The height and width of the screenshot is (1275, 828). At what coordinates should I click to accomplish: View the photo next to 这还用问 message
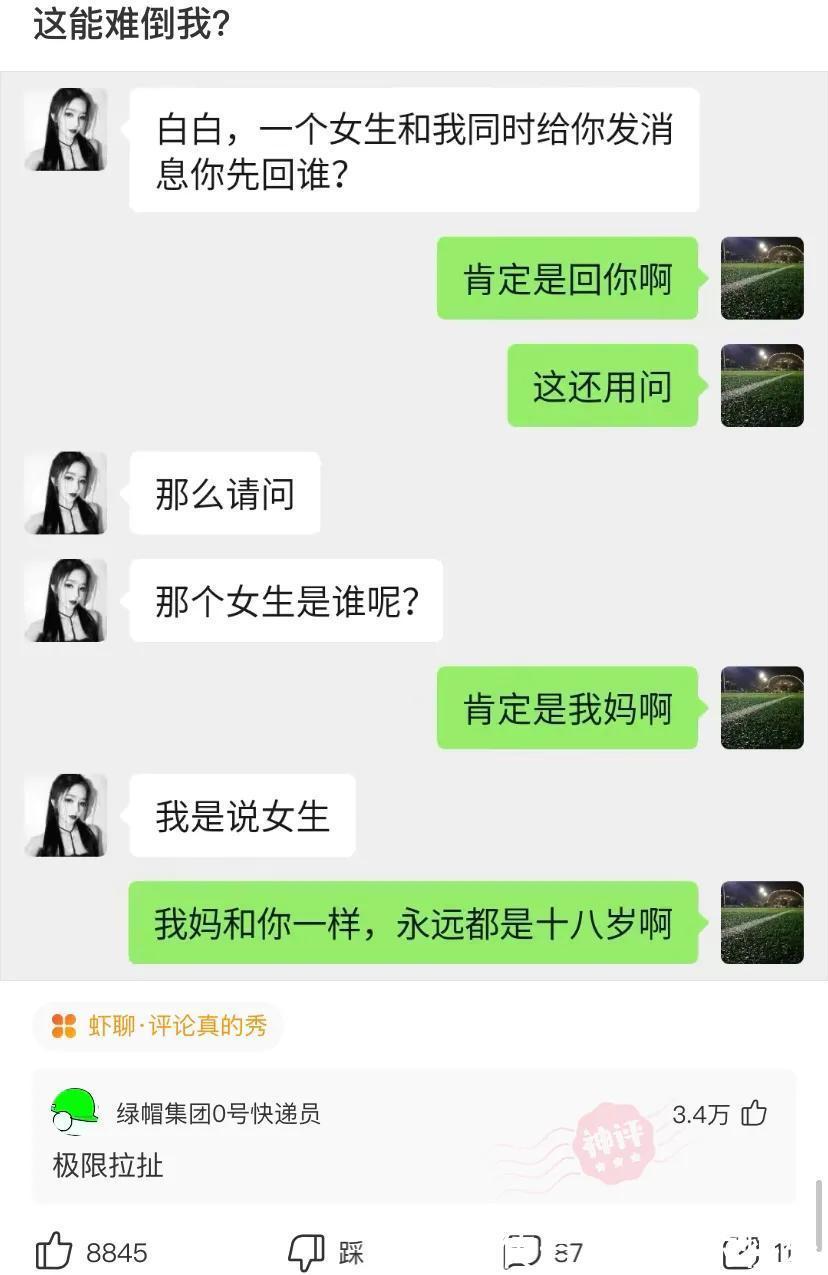coord(762,385)
